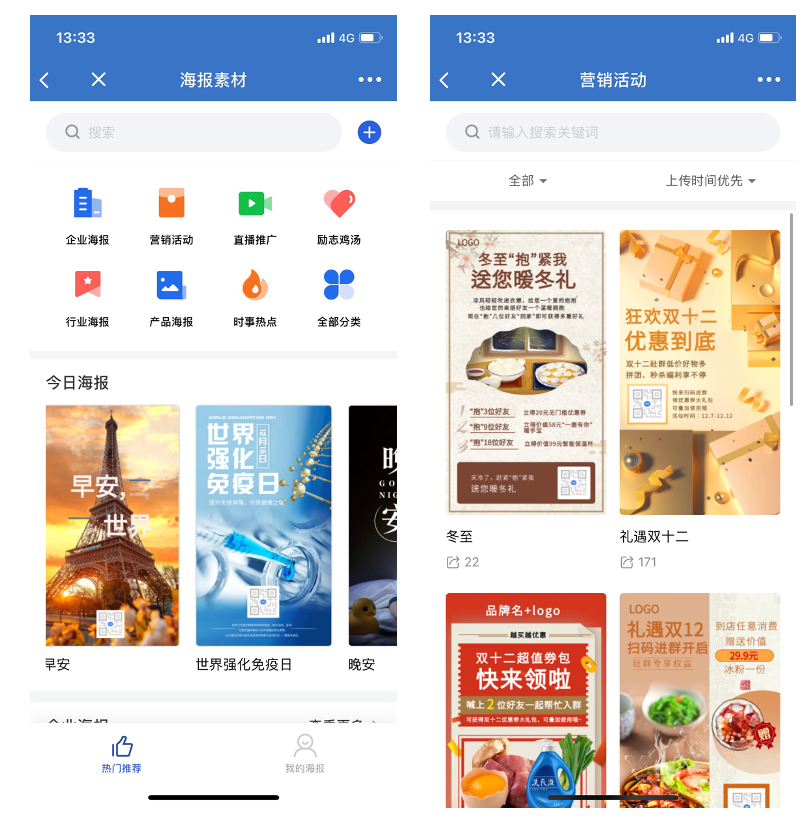This screenshot has width=804, height=824.
Task: Tap the blue plus button beside search
Action: pyautogui.click(x=369, y=132)
